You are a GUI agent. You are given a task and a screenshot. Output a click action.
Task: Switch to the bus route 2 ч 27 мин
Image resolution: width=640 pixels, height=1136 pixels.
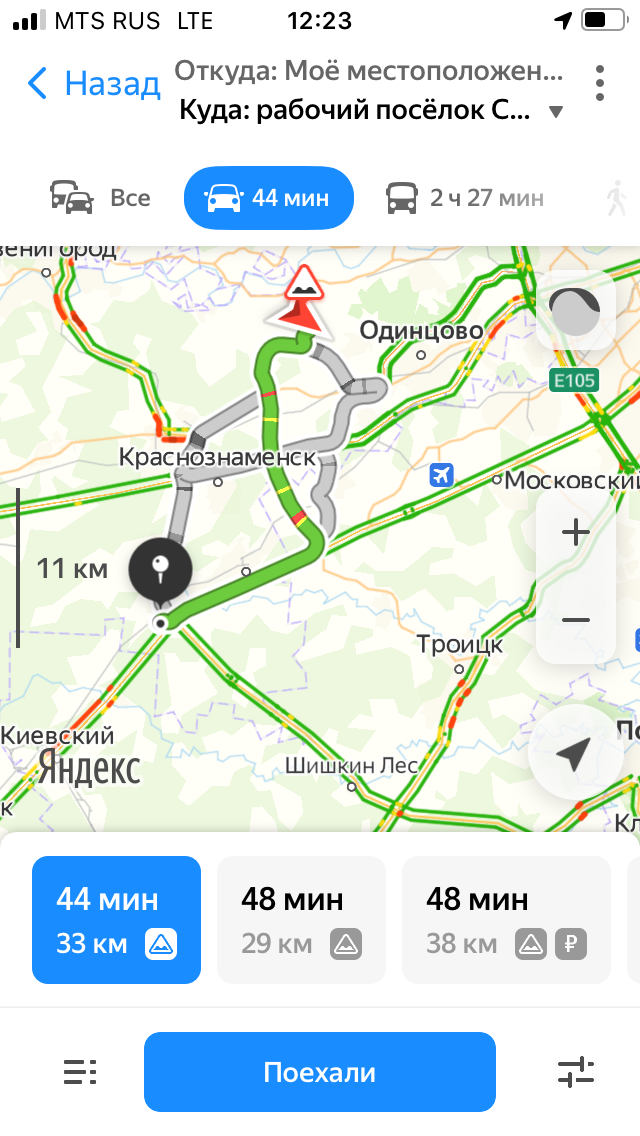pyautogui.click(x=464, y=198)
